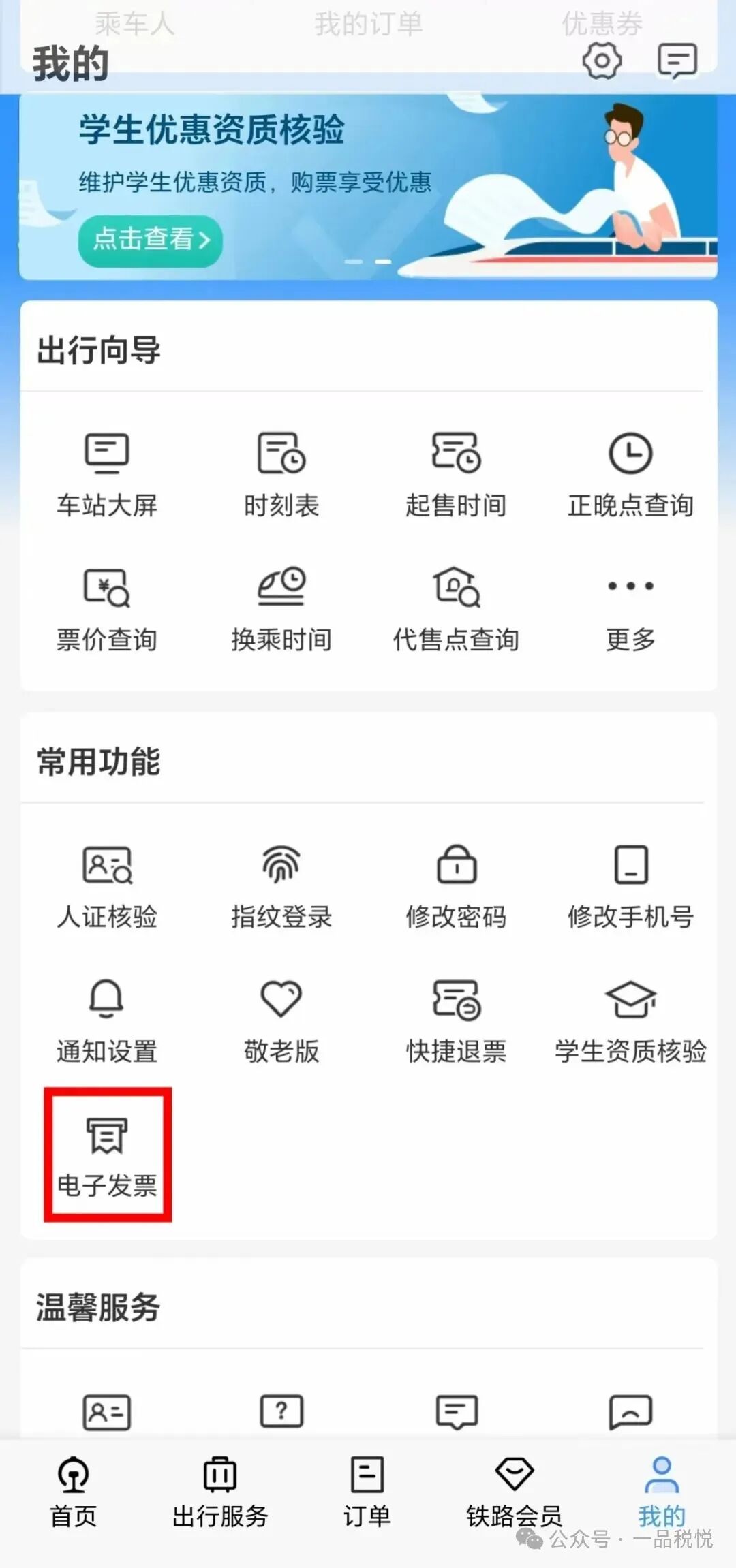The width and height of the screenshot is (736, 1568).
Task: Show 更多 travel guide options
Action: [x=630, y=608]
